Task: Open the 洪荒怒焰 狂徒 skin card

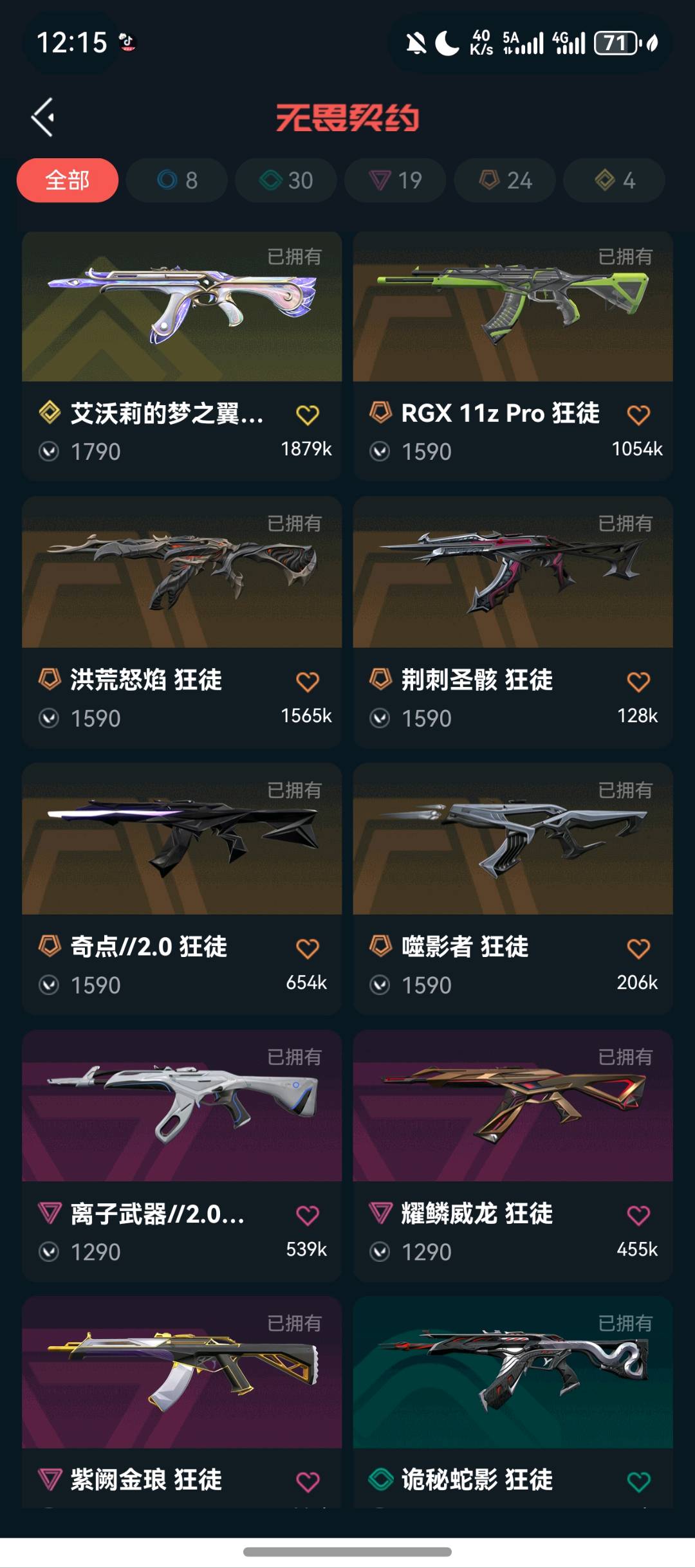Action: pos(182,622)
